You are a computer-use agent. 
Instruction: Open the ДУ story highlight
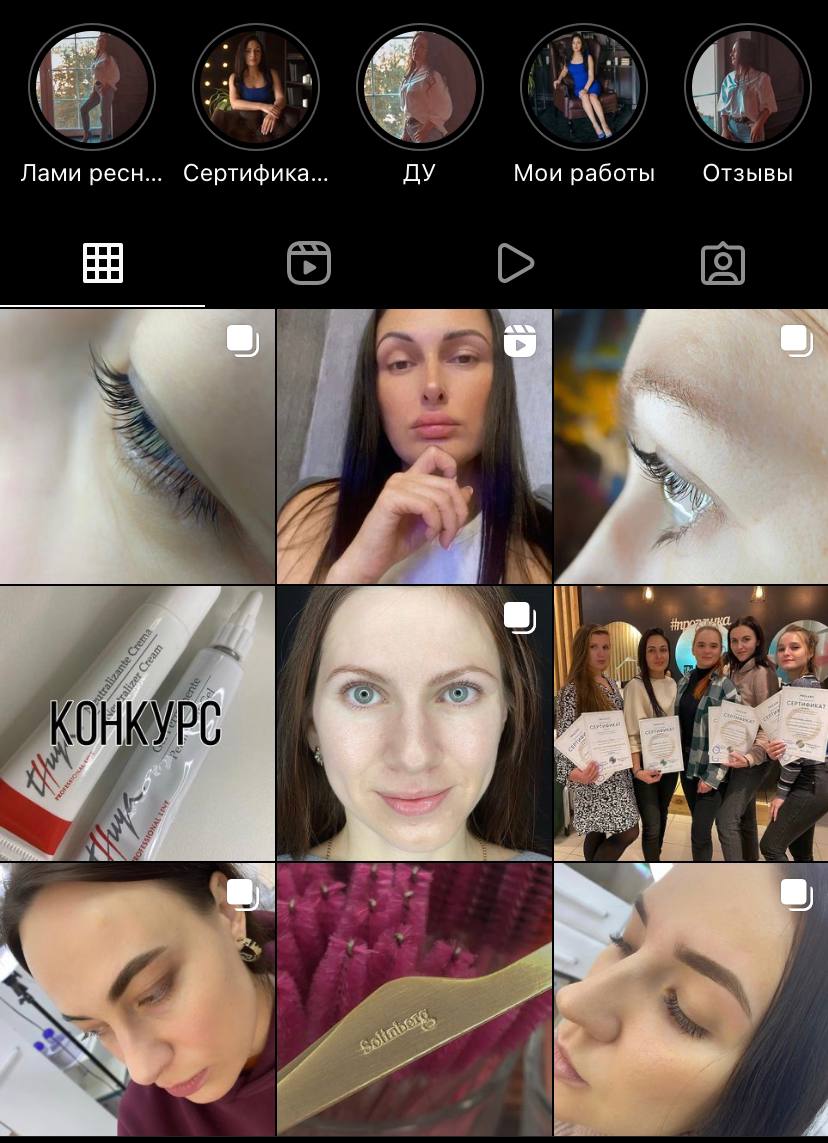point(420,86)
